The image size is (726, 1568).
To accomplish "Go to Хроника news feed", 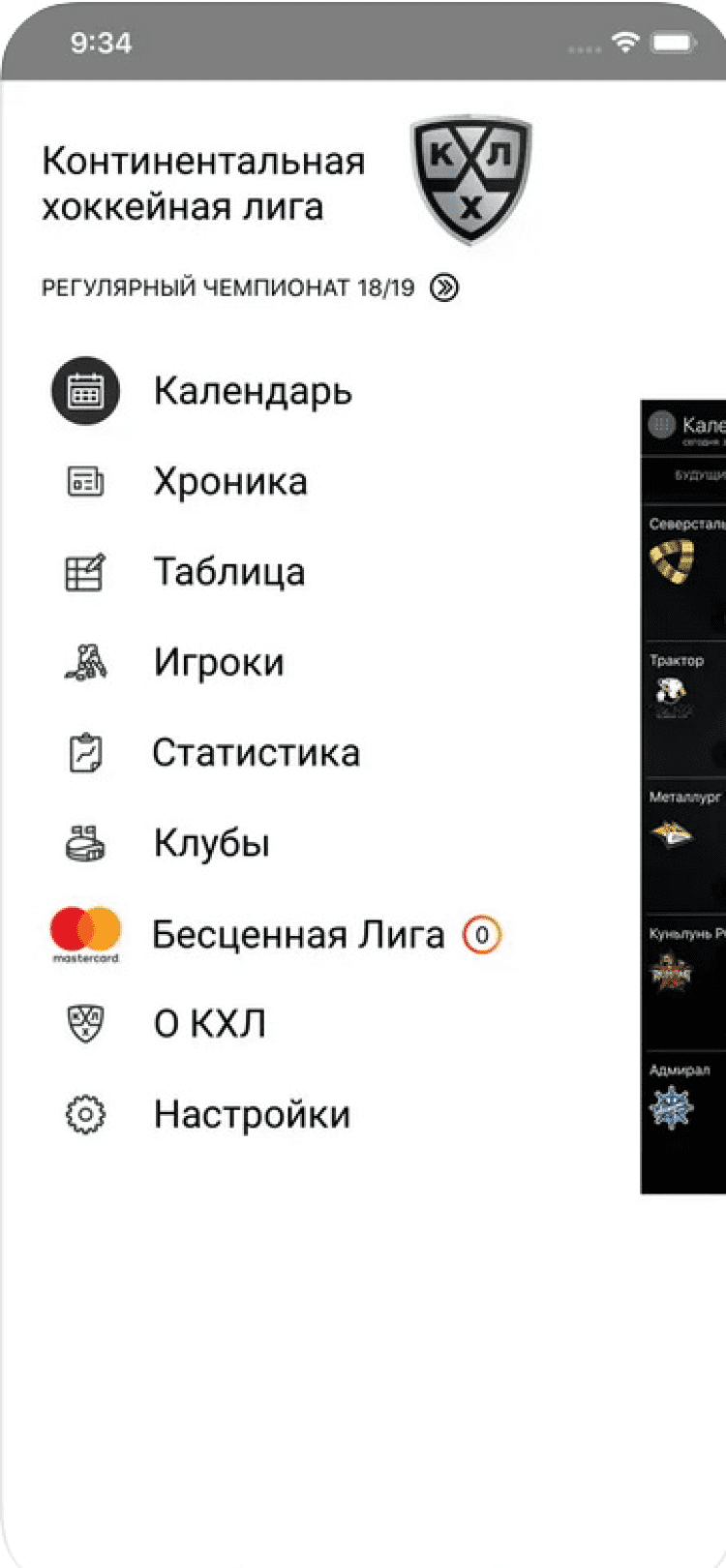I will [x=229, y=481].
